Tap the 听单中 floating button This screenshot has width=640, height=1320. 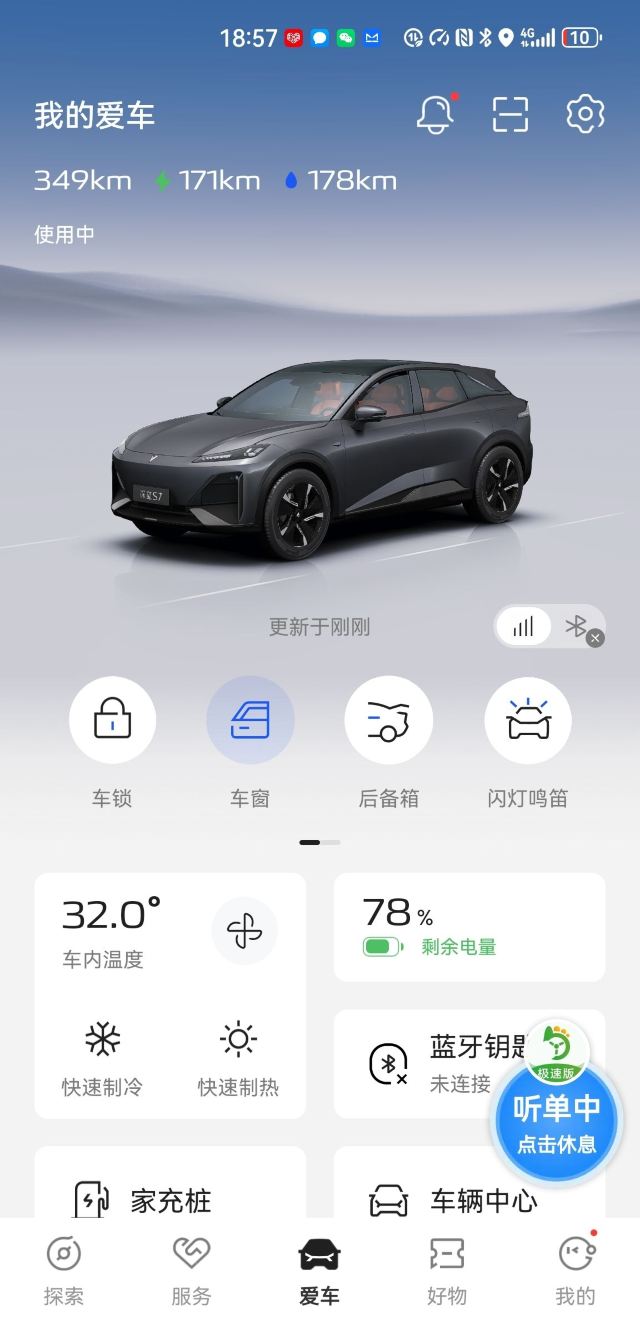tap(557, 1122)
